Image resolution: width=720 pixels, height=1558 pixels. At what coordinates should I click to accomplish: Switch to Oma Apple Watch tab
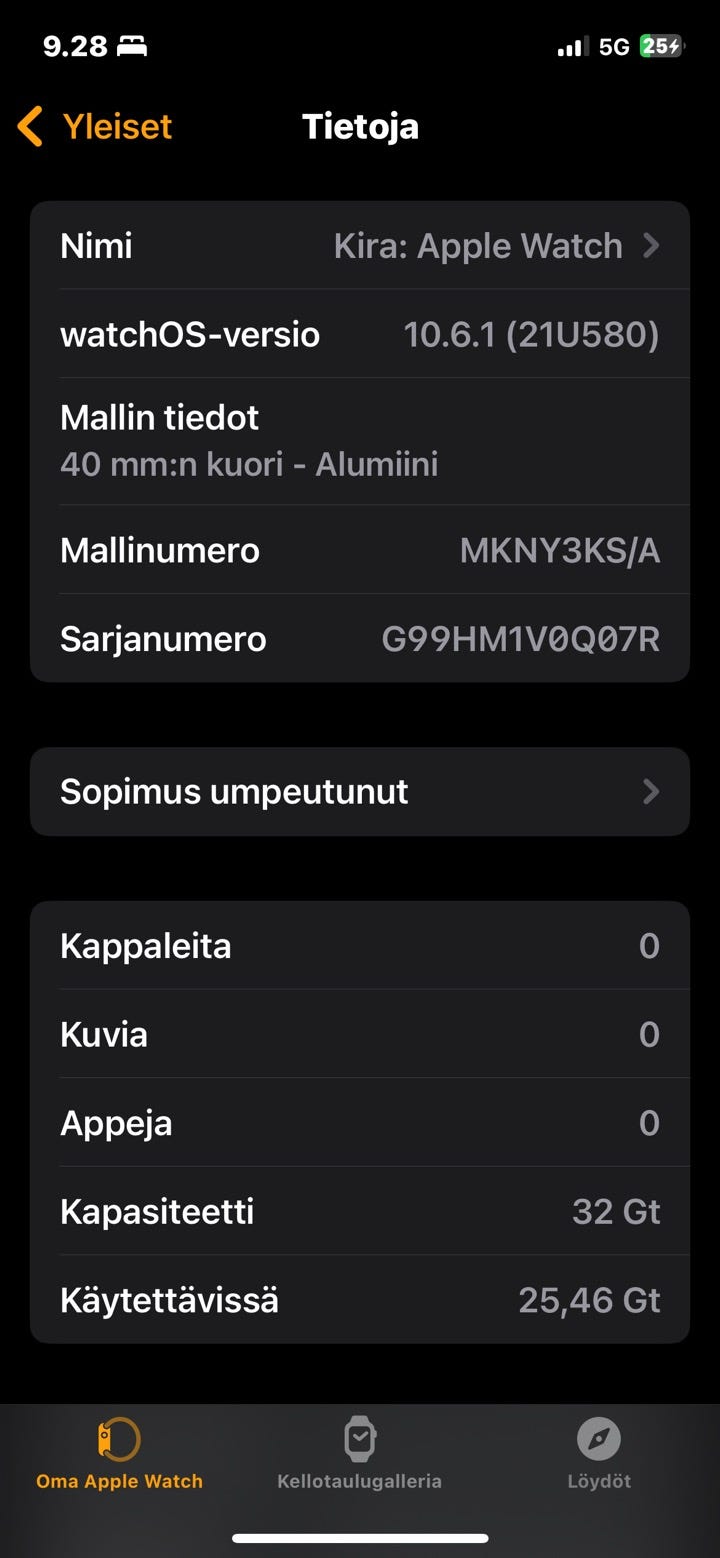(x=119, y=1453)
